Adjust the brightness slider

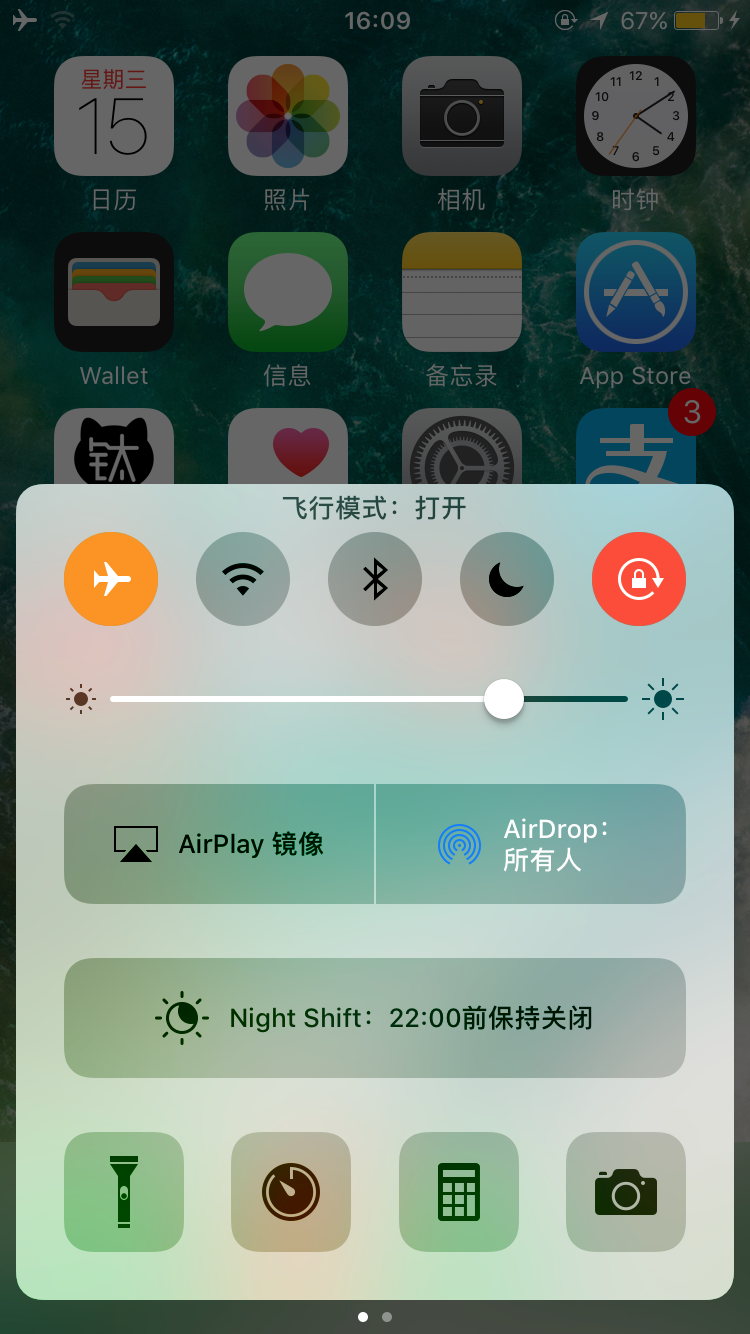tap(503, 699)
